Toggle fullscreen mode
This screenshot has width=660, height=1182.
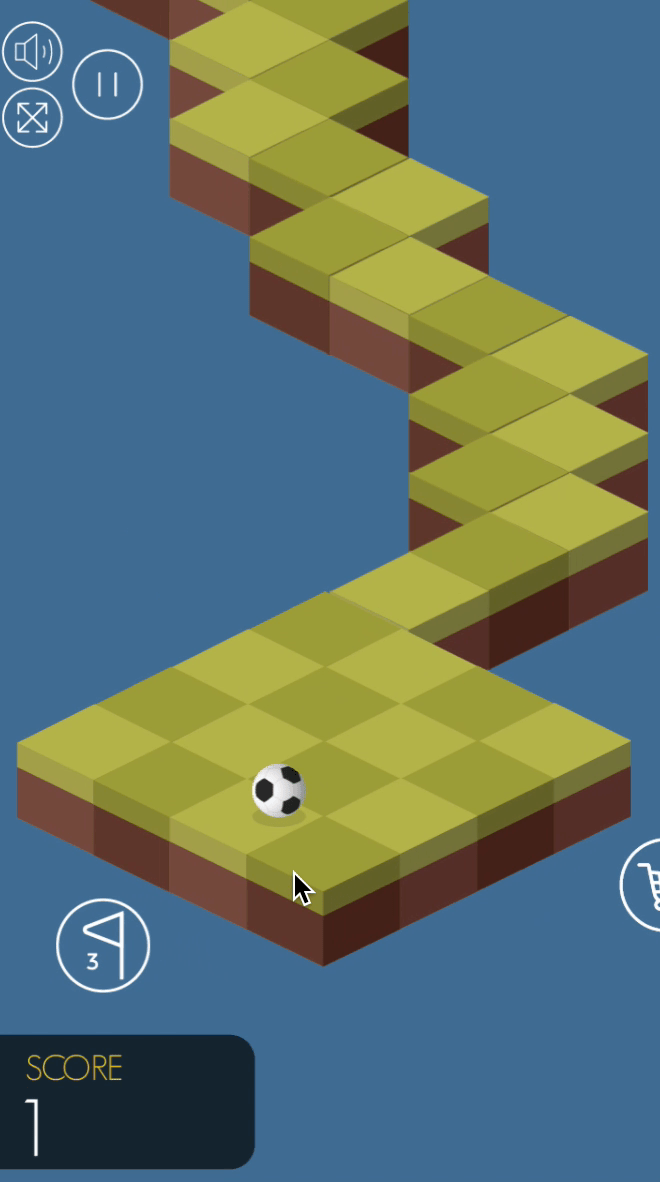click(x=33, y=118)
